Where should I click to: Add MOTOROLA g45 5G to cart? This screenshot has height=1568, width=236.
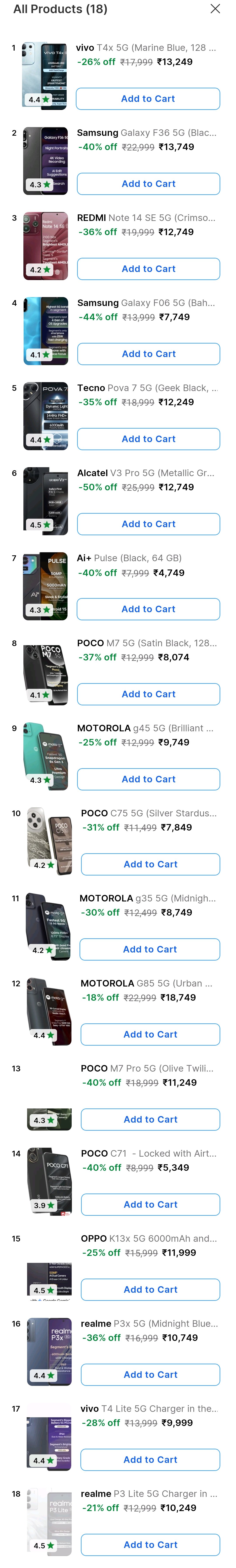[148, 779]
